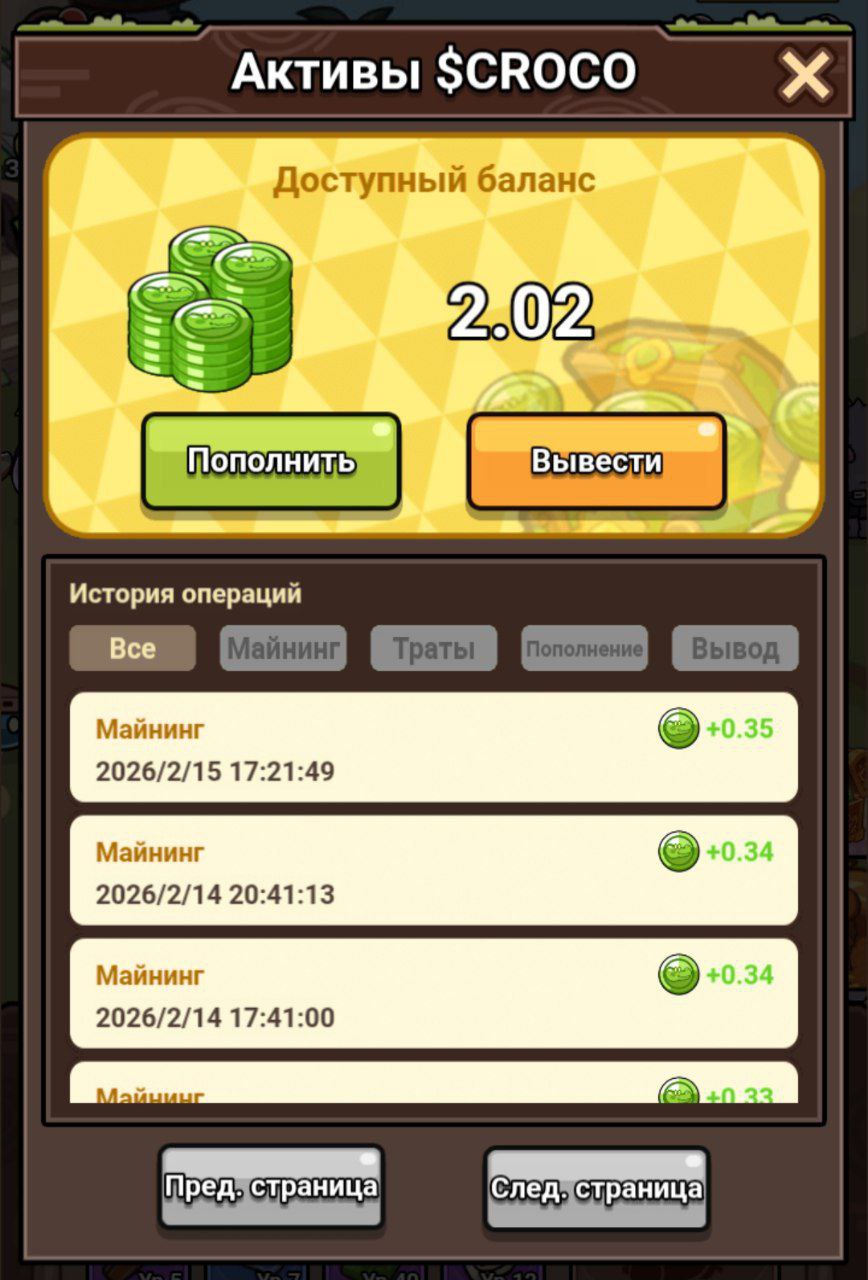
Task: Switch to the Пополнение filter tab
Action: pyautogui.click(x=584, y=648)
